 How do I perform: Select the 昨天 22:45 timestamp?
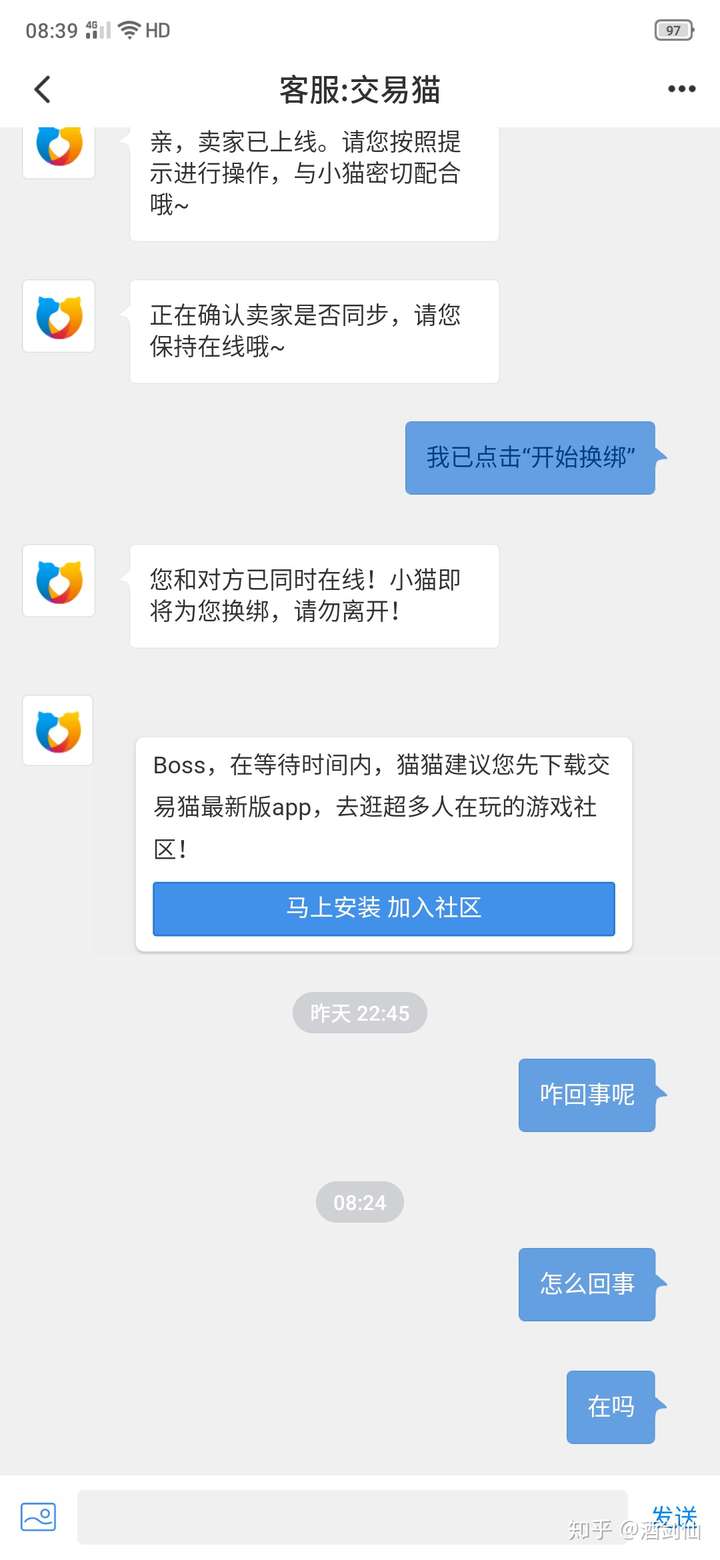[x=359, y=1013]
